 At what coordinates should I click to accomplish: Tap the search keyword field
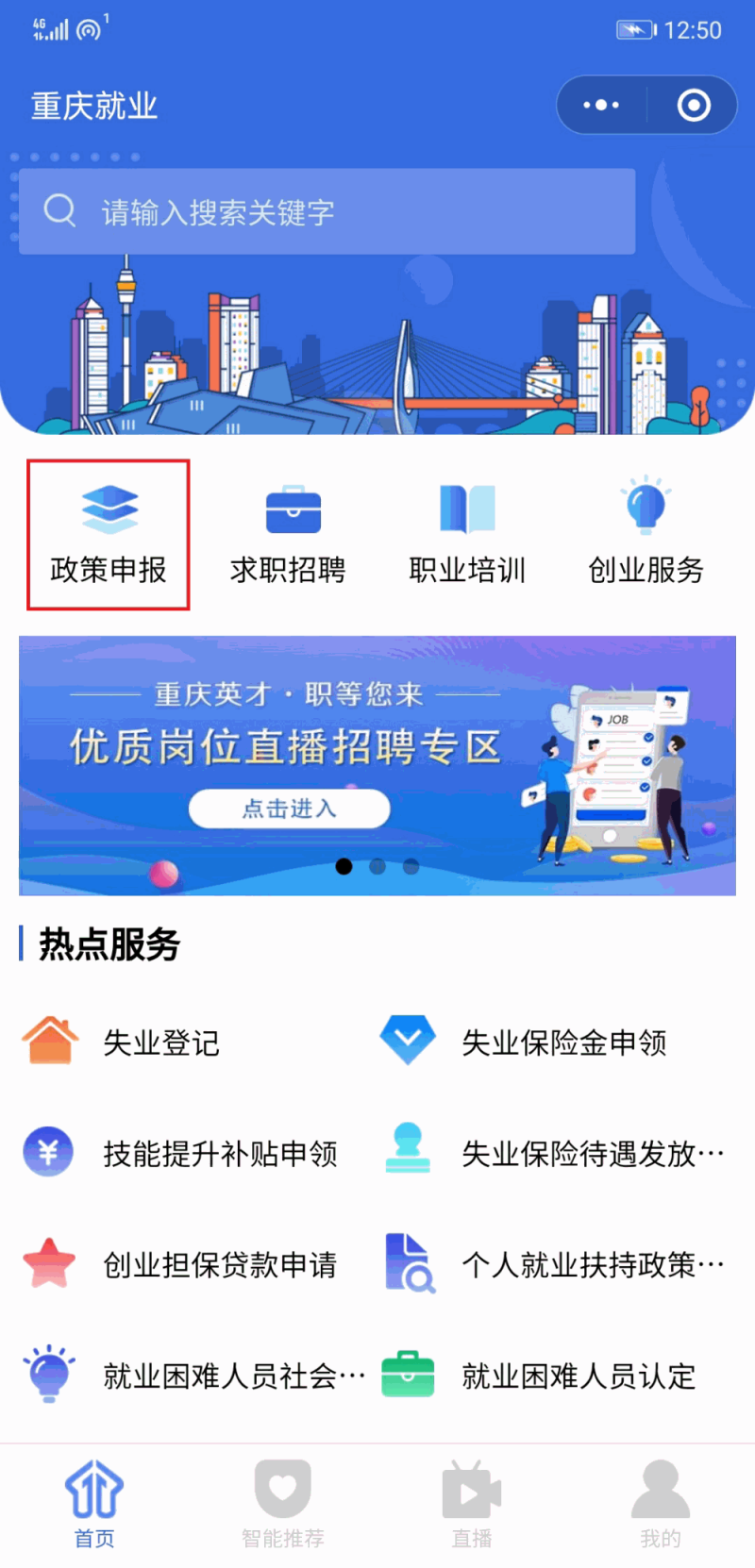click(327, 211)
